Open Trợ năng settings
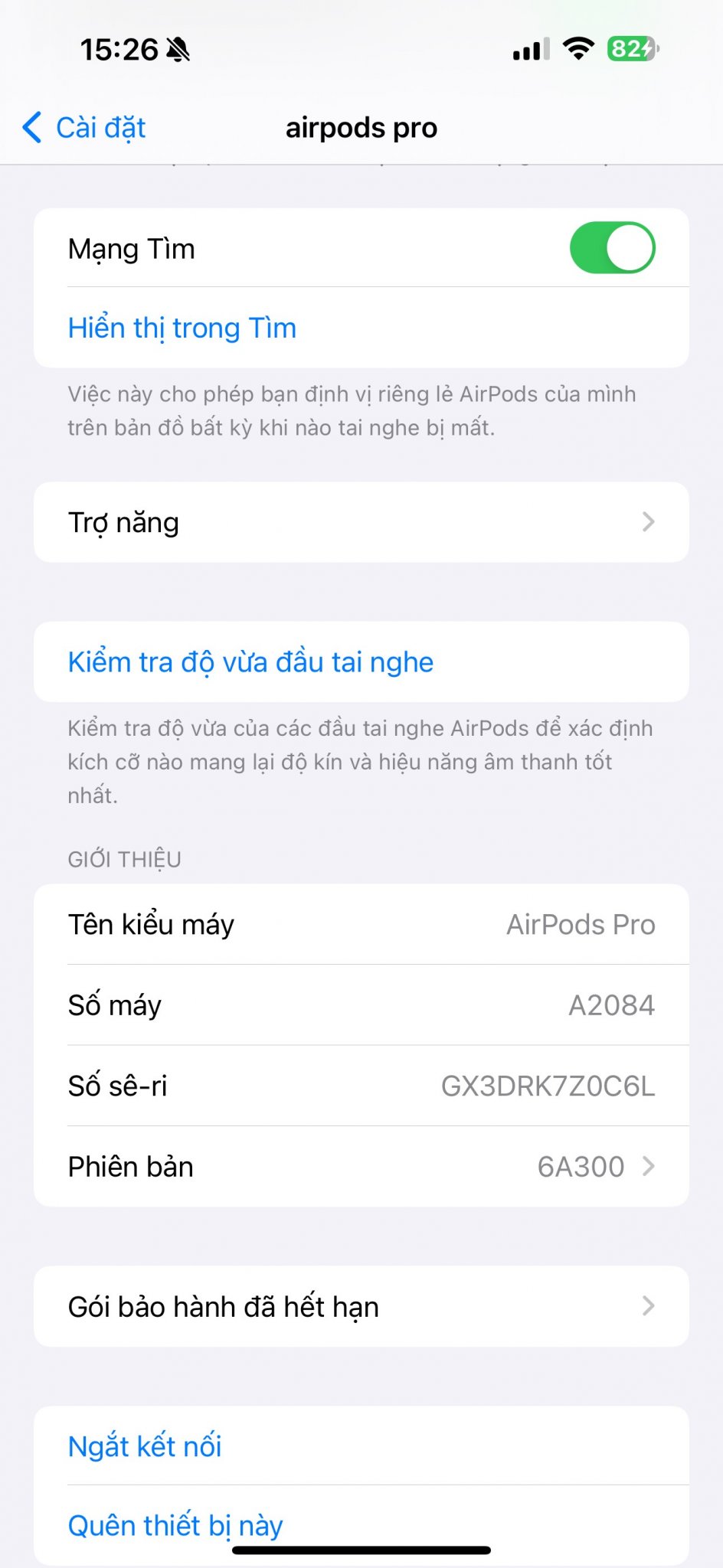 tap(361, 522)
